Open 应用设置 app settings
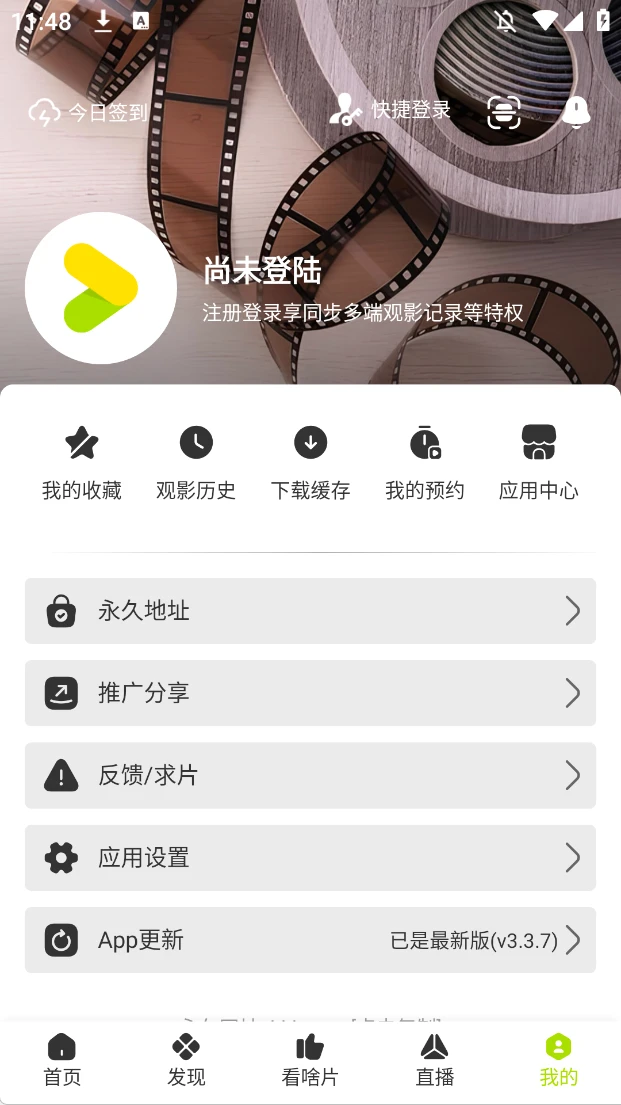621x1105 pixels. click(310, 858)
